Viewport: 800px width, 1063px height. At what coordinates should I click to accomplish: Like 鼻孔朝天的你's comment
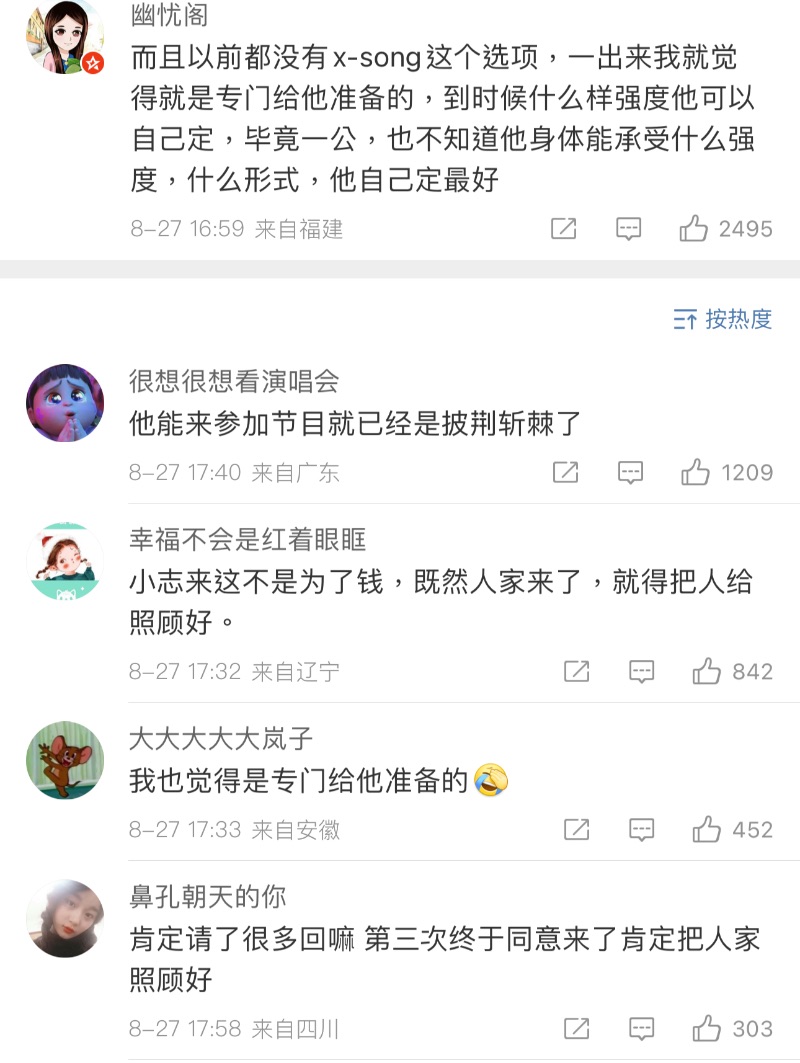(707, 1028)
